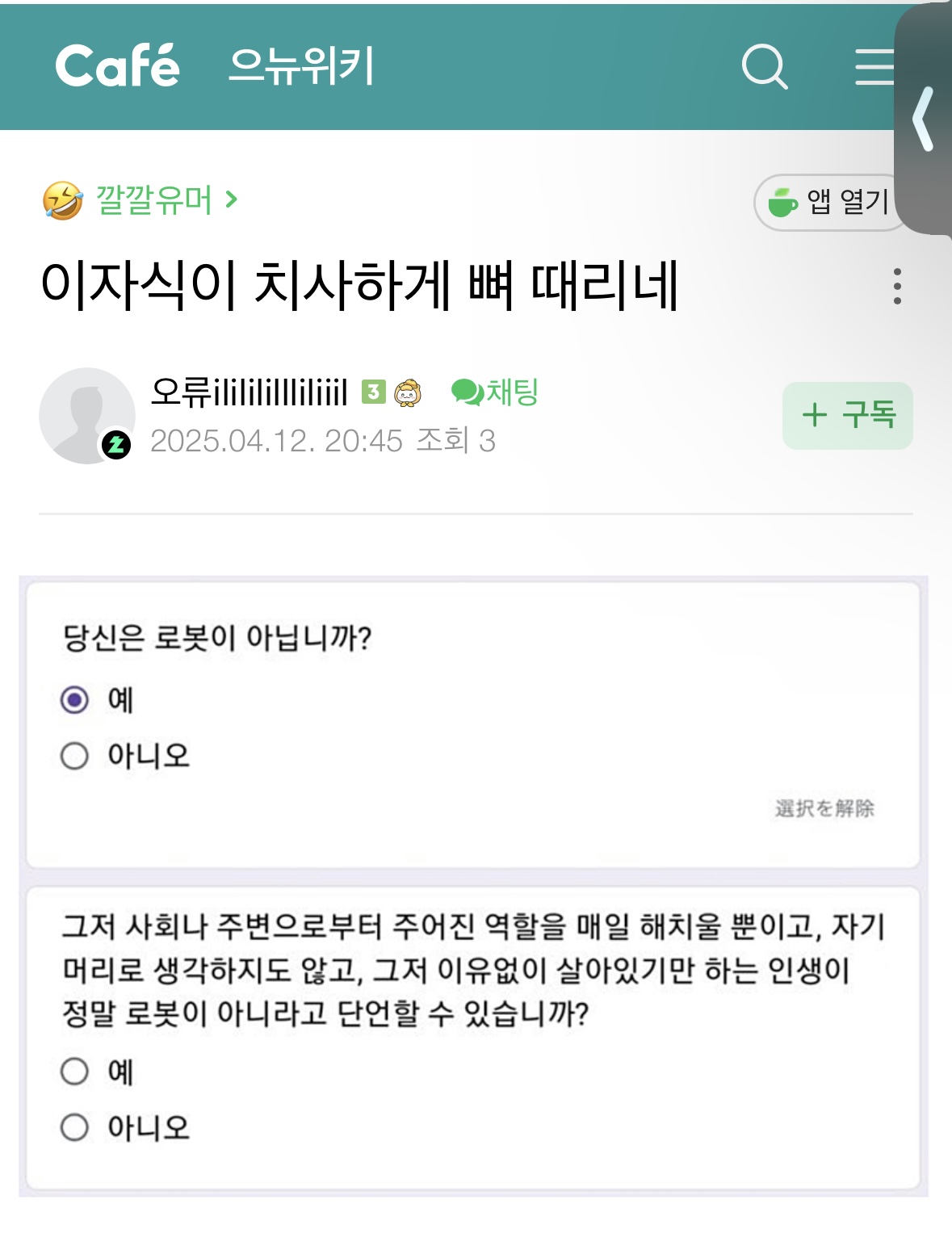Open the search icon in the header
Viewport: 952px width, 1250px height.
(764, 66)
